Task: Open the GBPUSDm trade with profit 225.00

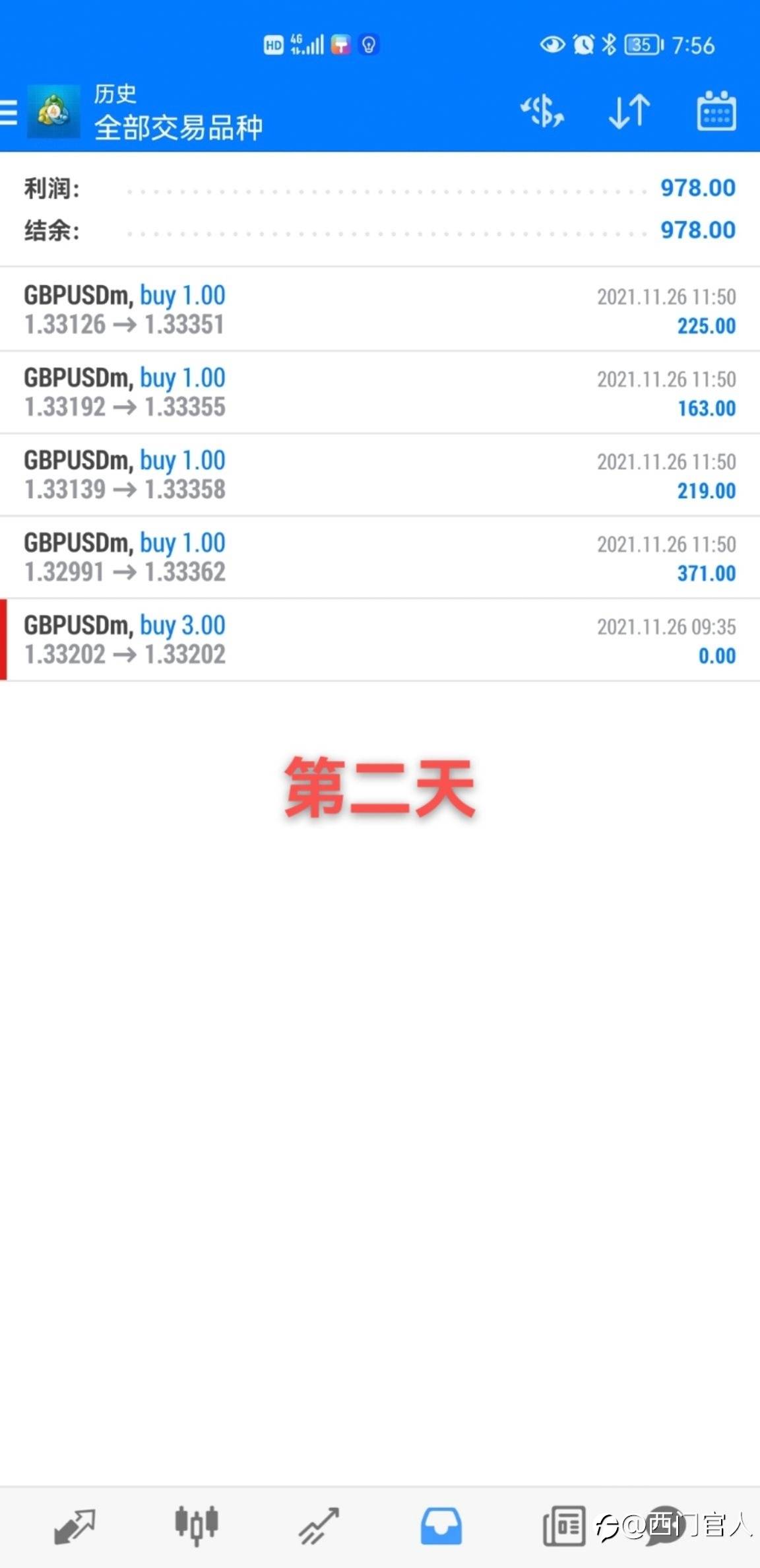Action: tap(380, 310)
